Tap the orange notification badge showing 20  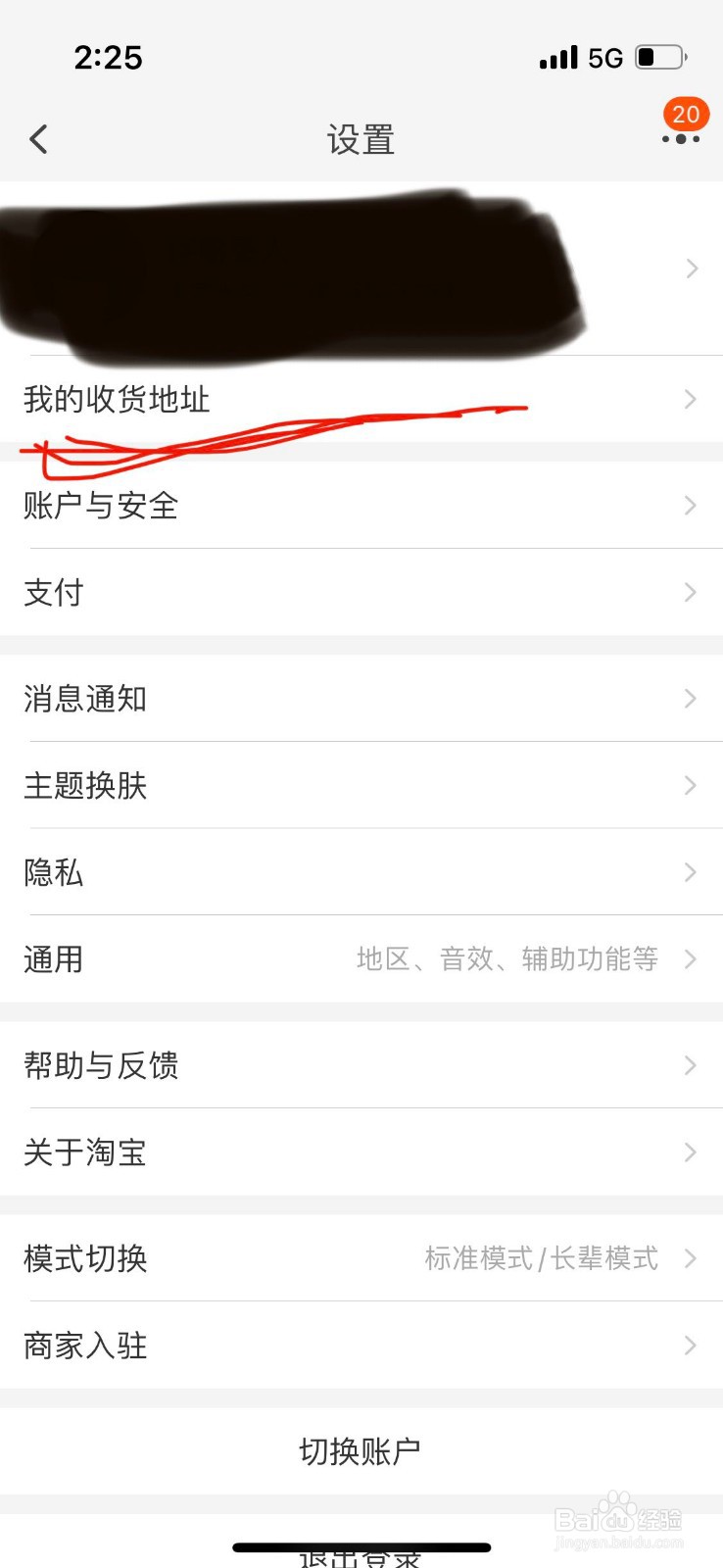pyautogui.click(x=685, y=115)
